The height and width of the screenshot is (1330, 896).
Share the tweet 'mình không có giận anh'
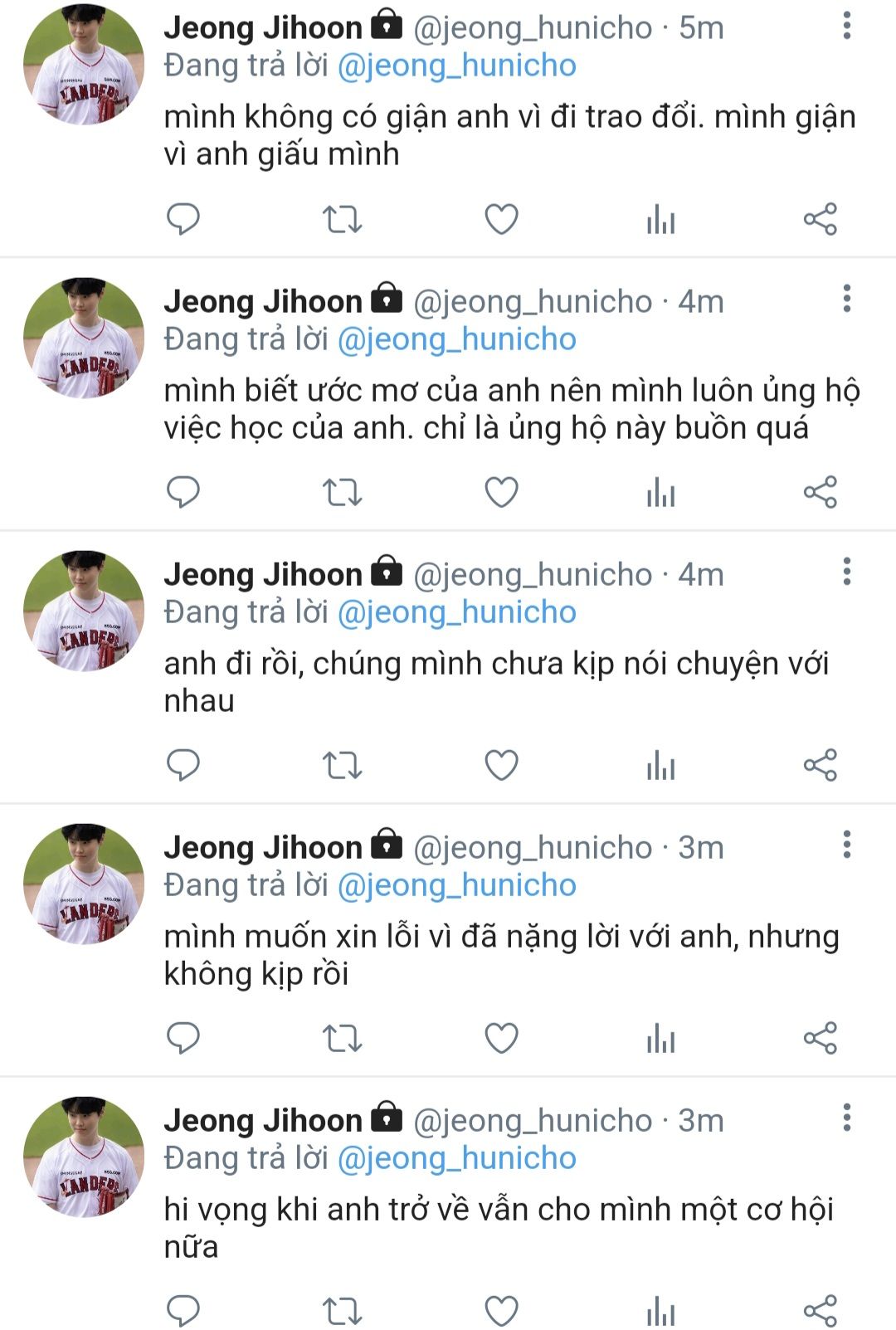pyautogui.click(x=820, y=219)
